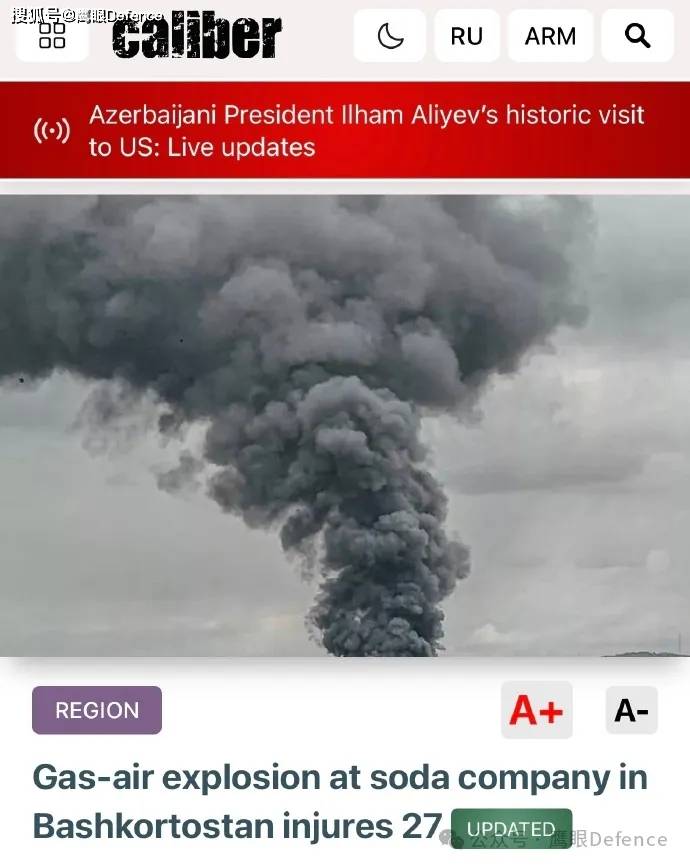Switch the site language to ARM
The height and width of the screenshot is (867, 690).
click(x=550, y=36)
